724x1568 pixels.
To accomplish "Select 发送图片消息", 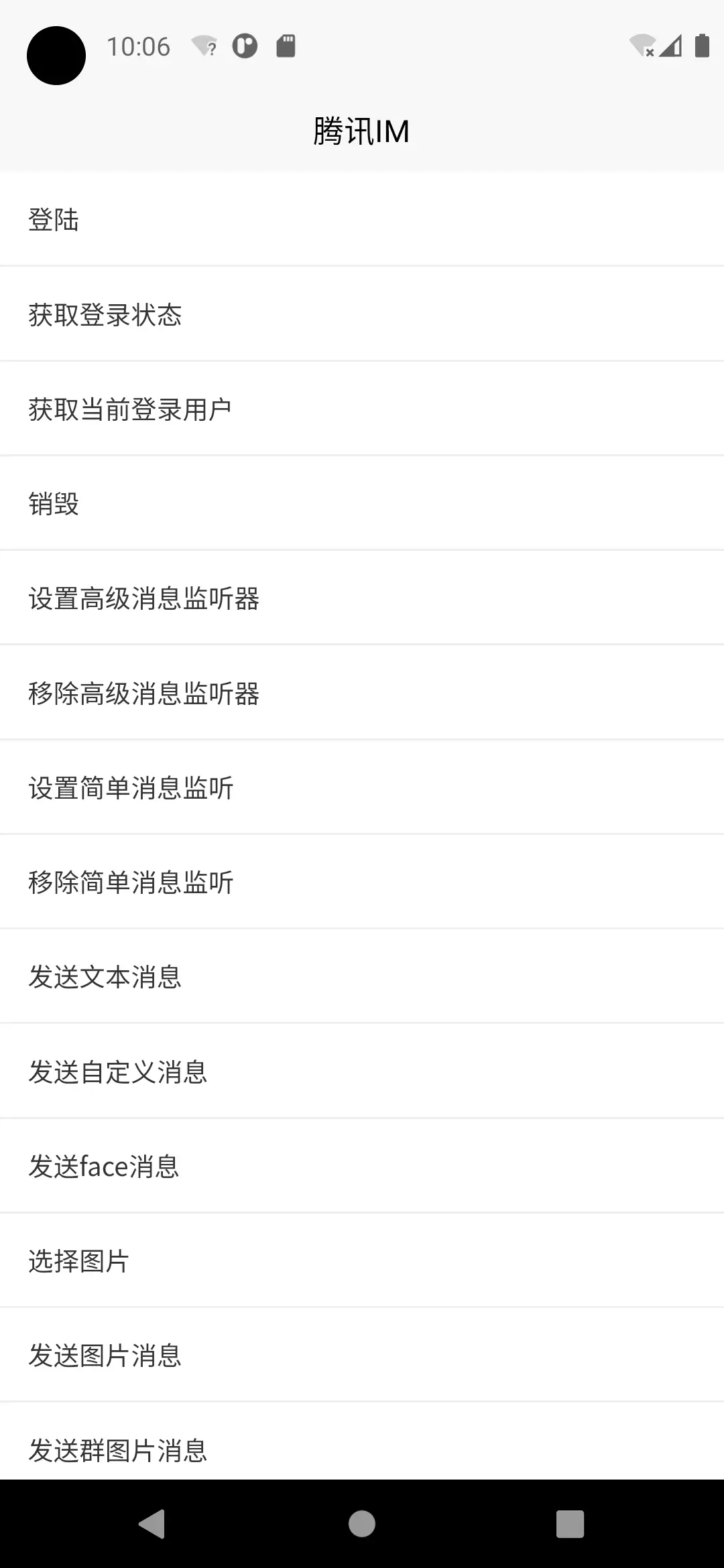I will [362, 1355].
